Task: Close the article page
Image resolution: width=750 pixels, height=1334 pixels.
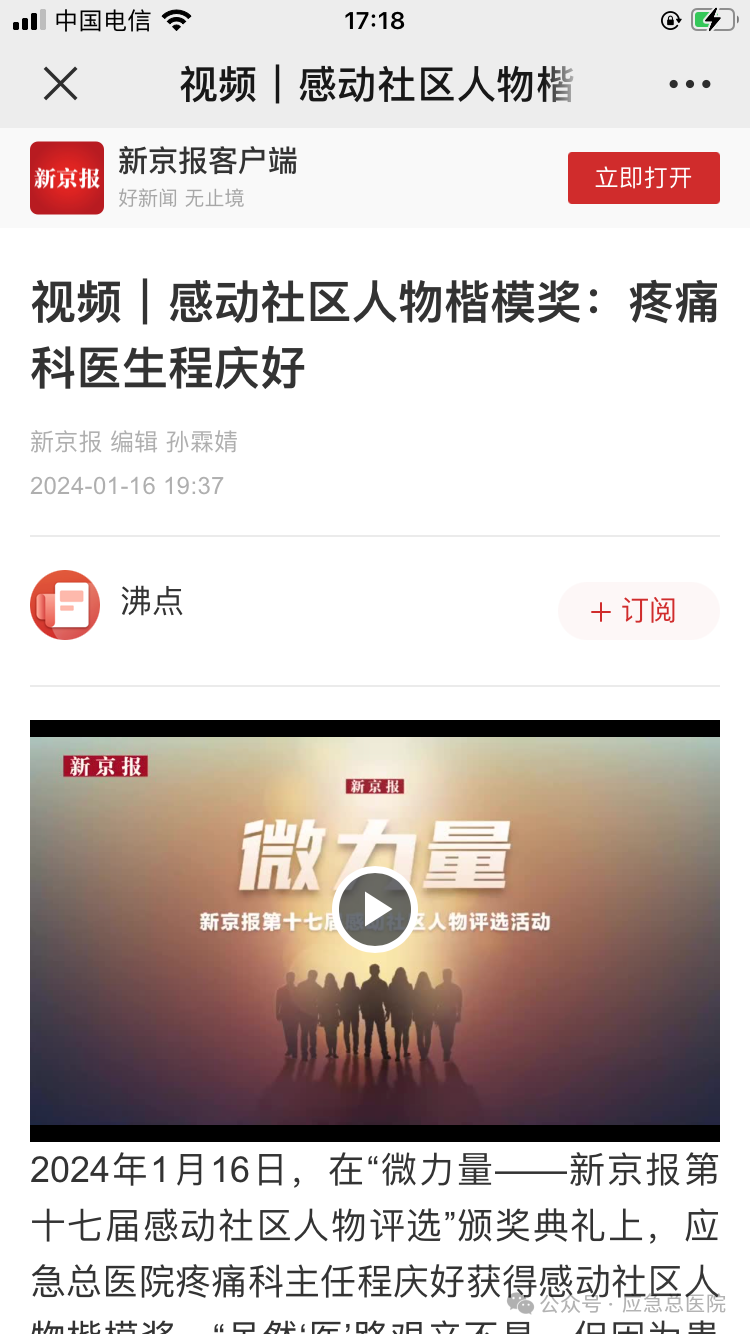Action: click(x=61, y=84)
